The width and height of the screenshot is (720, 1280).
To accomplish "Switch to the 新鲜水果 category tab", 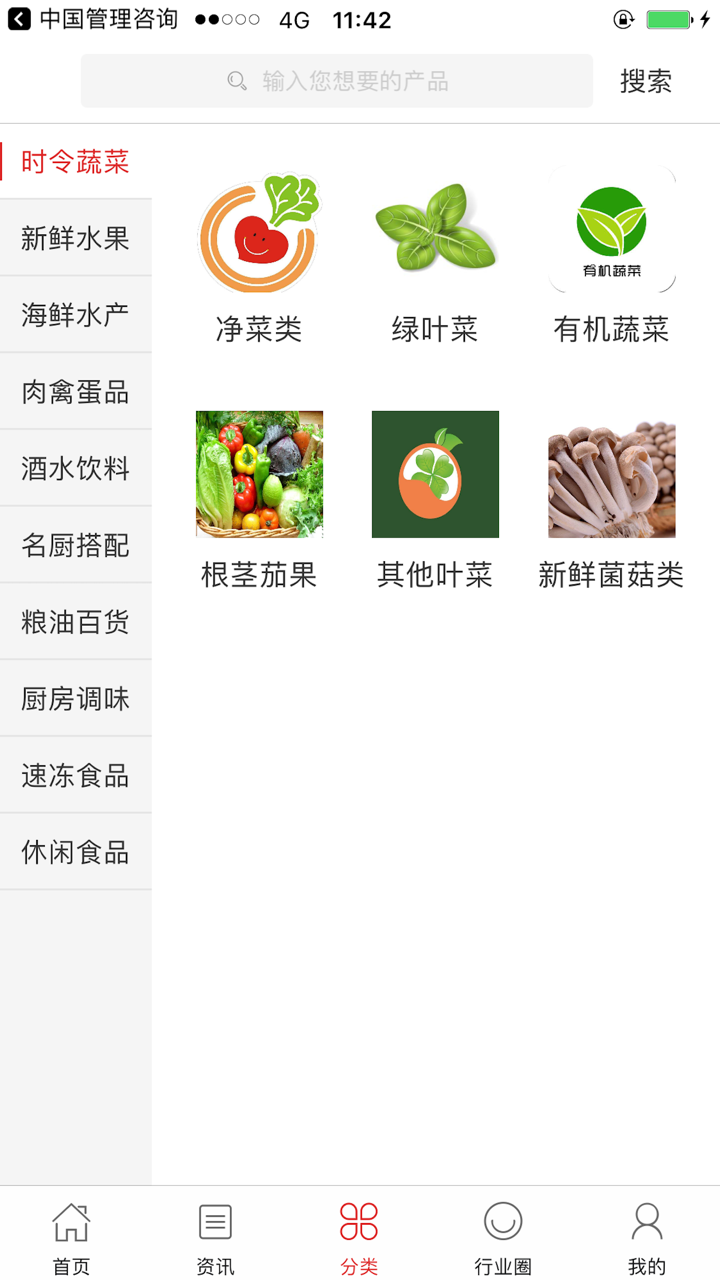I will tap(74, 237).
